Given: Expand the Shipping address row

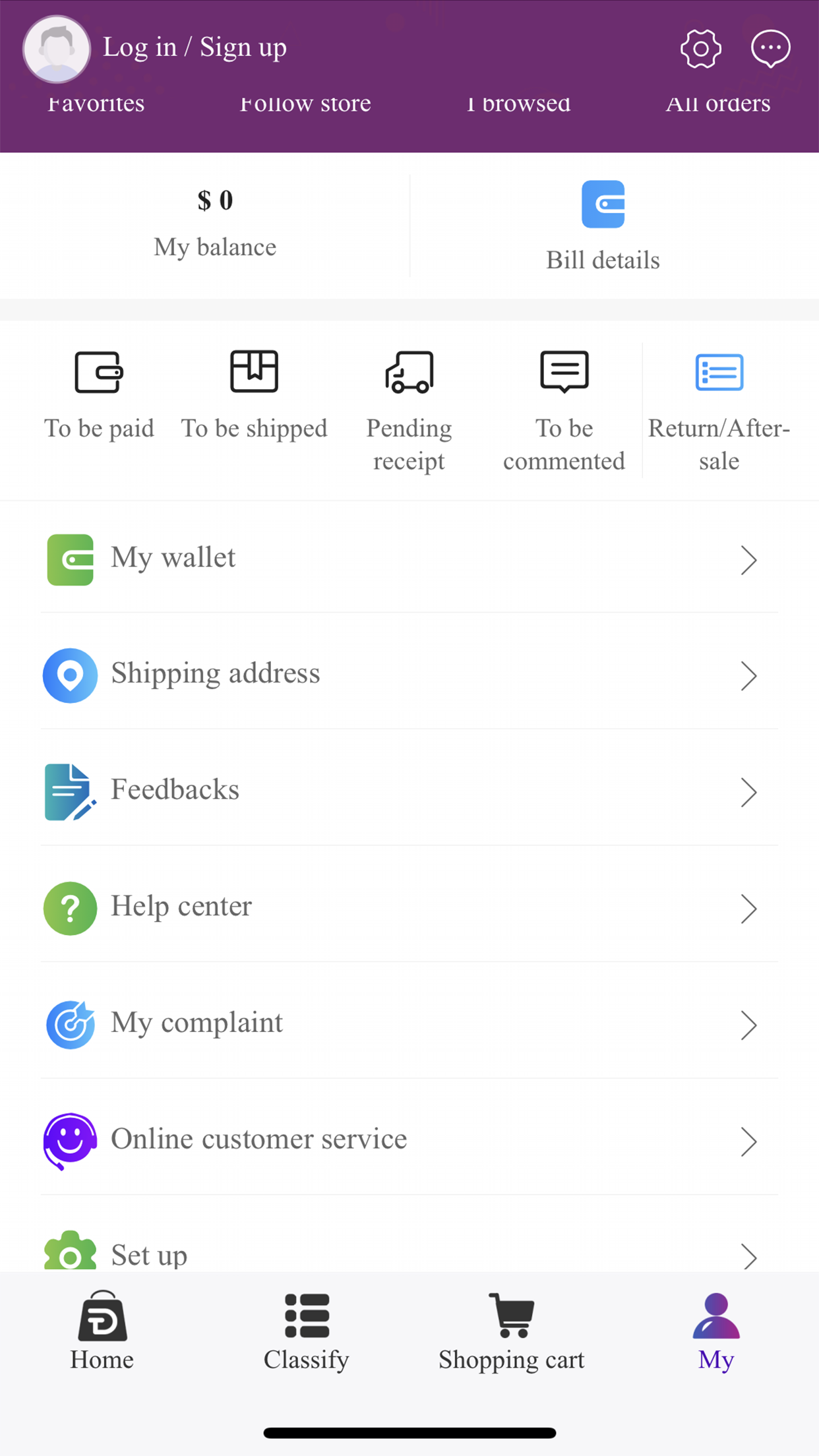Looking at the screenshot, I should 749,676.
